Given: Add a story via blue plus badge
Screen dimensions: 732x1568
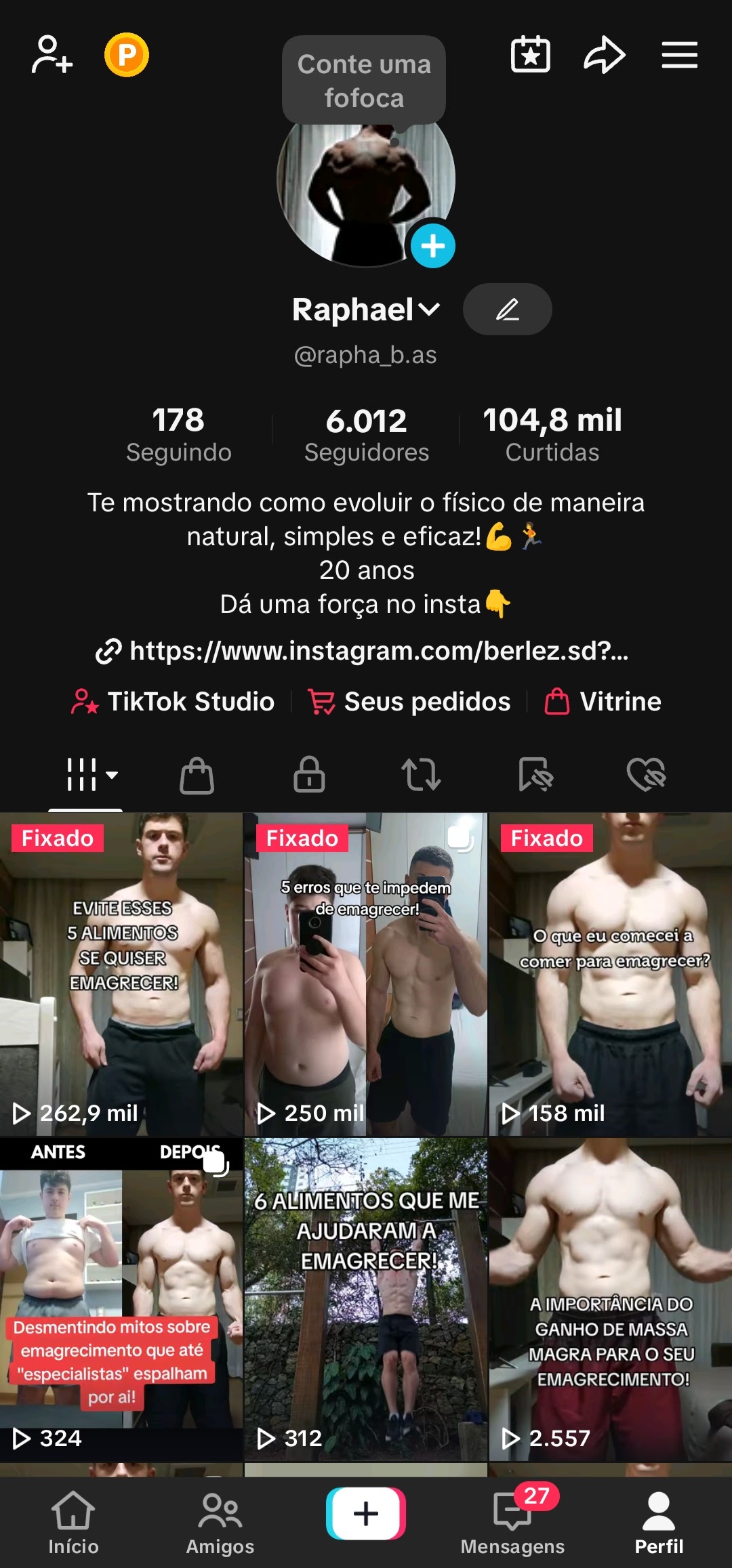Looking at the screenshot, I should pos(432,246).
